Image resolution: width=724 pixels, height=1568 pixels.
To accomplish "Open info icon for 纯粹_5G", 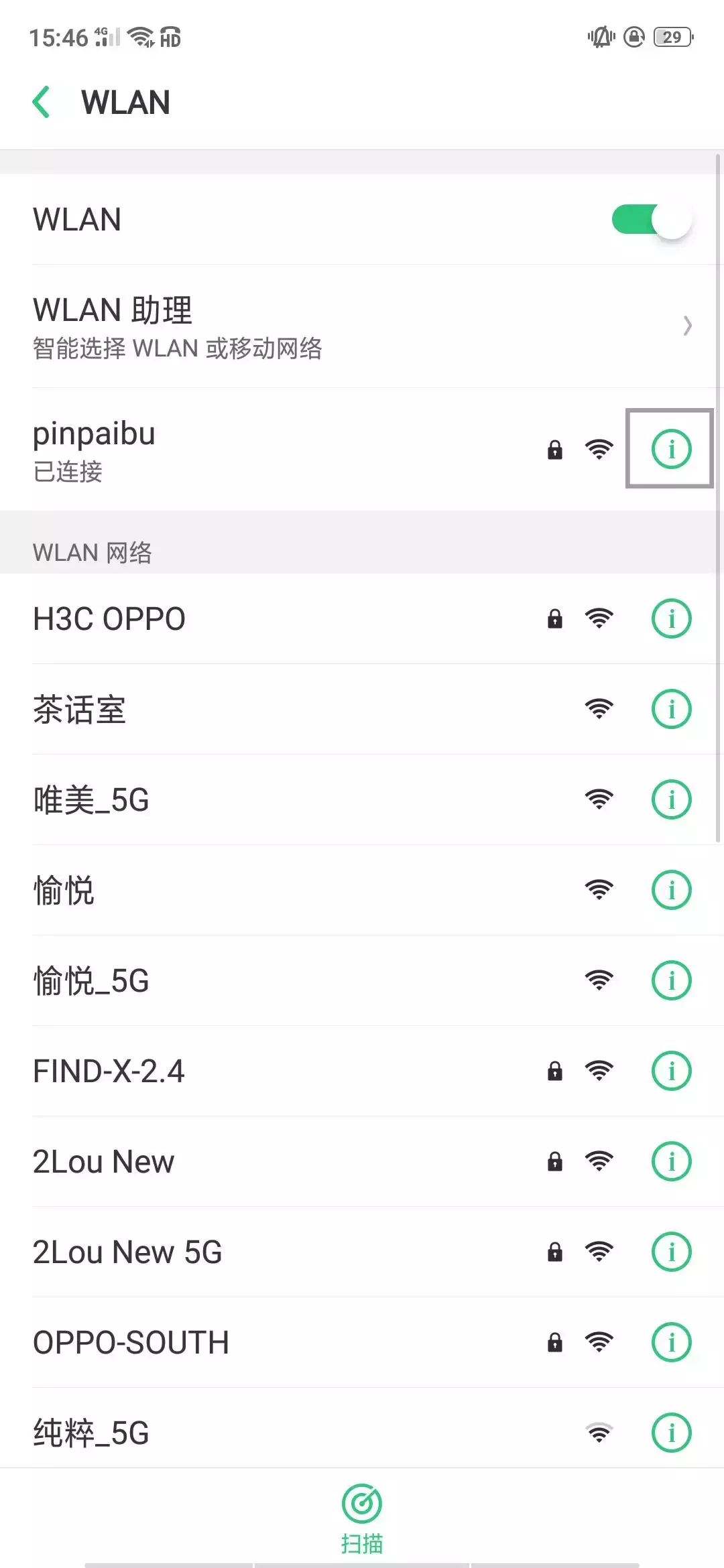I will (671, 1433).
